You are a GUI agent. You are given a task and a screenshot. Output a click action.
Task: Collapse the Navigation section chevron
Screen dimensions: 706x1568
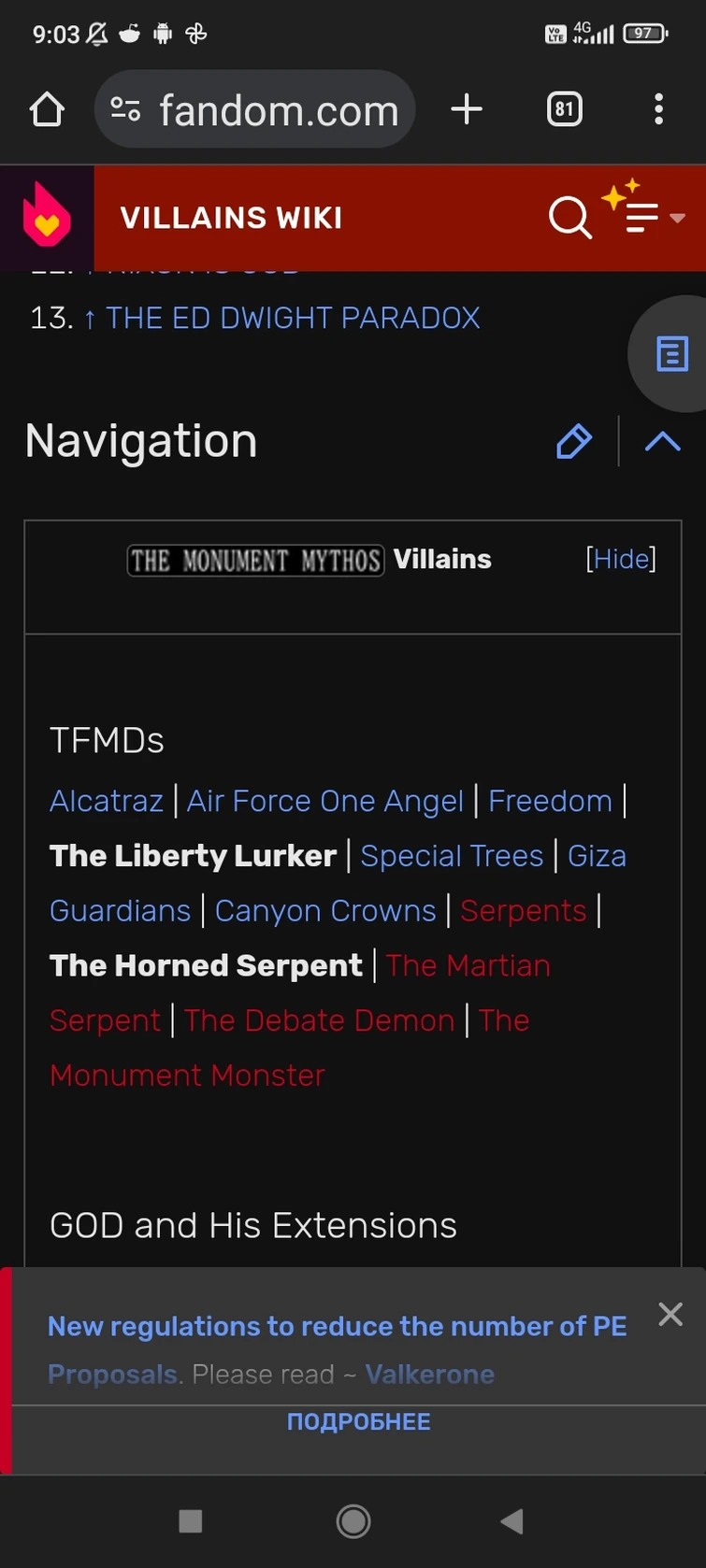pos(662,441)
